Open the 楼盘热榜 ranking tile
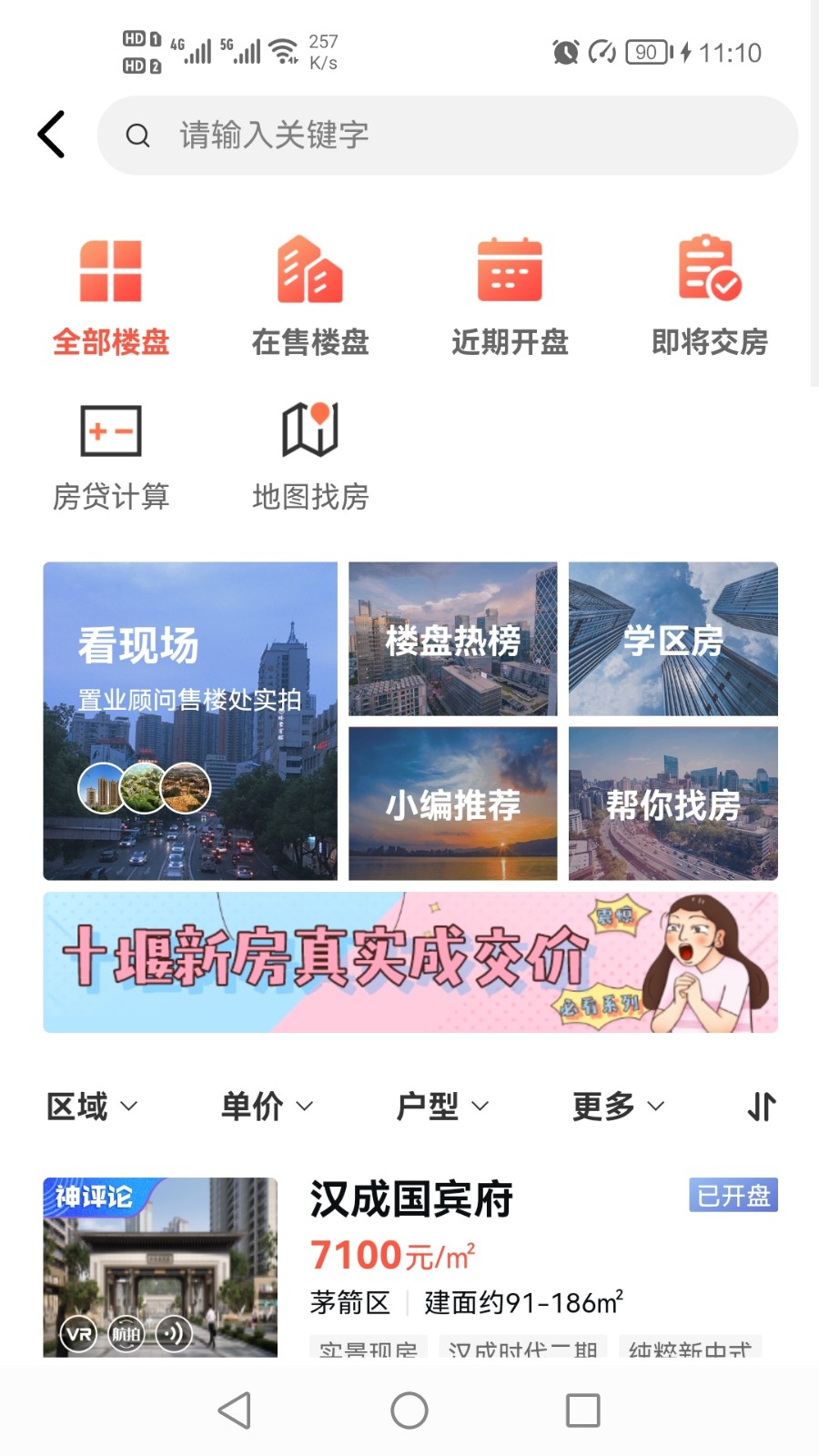The width and height of the screenshot is (819, 1456). pos(452,639)
